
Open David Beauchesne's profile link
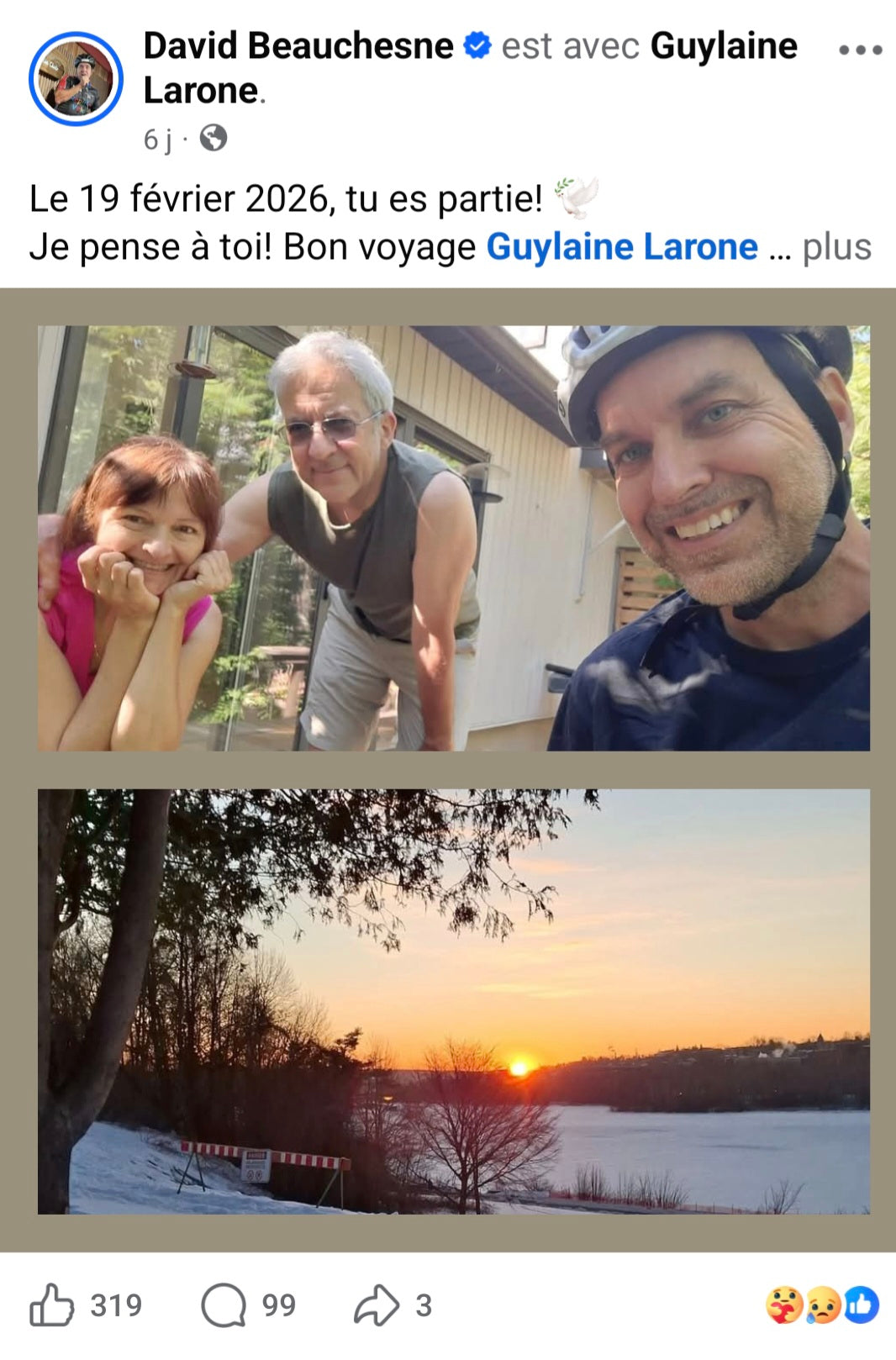(294, 48)
